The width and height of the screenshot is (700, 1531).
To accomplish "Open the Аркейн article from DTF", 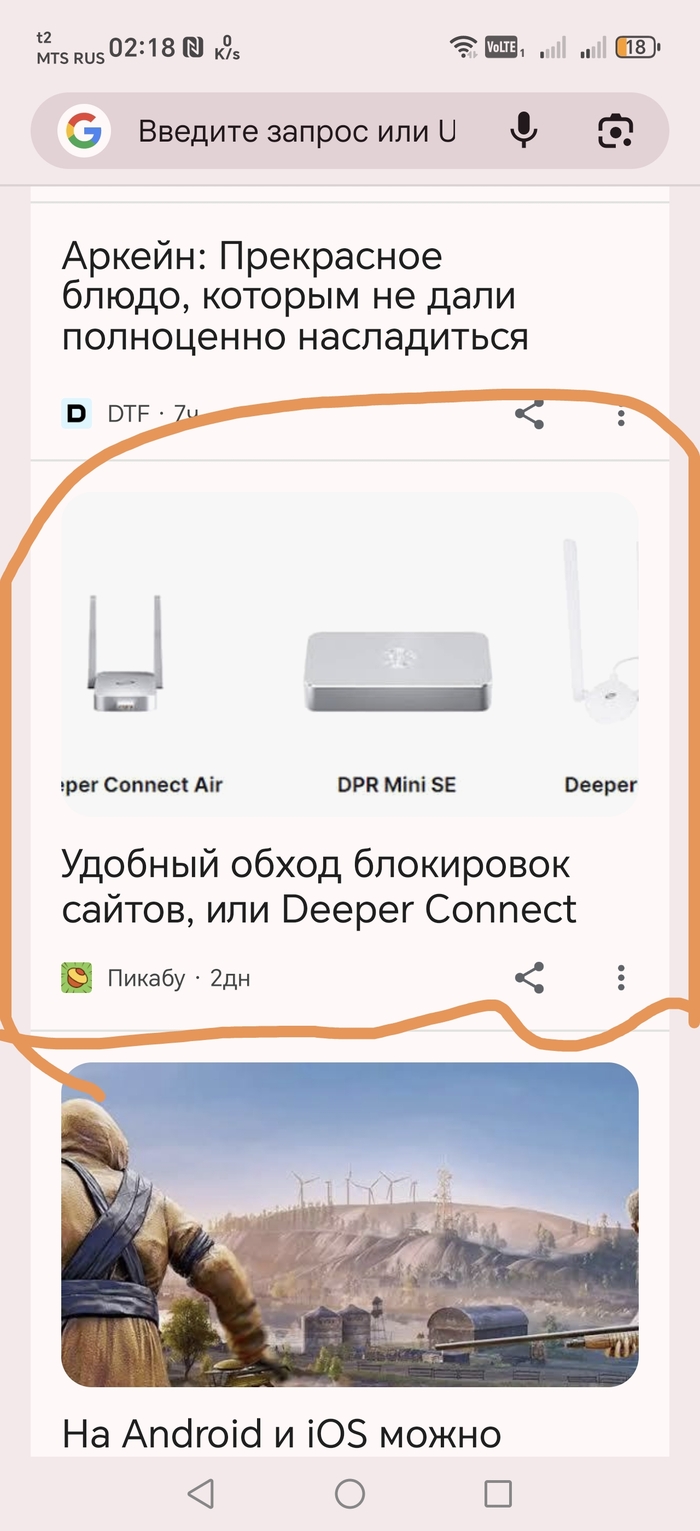I will pos(295,297).
